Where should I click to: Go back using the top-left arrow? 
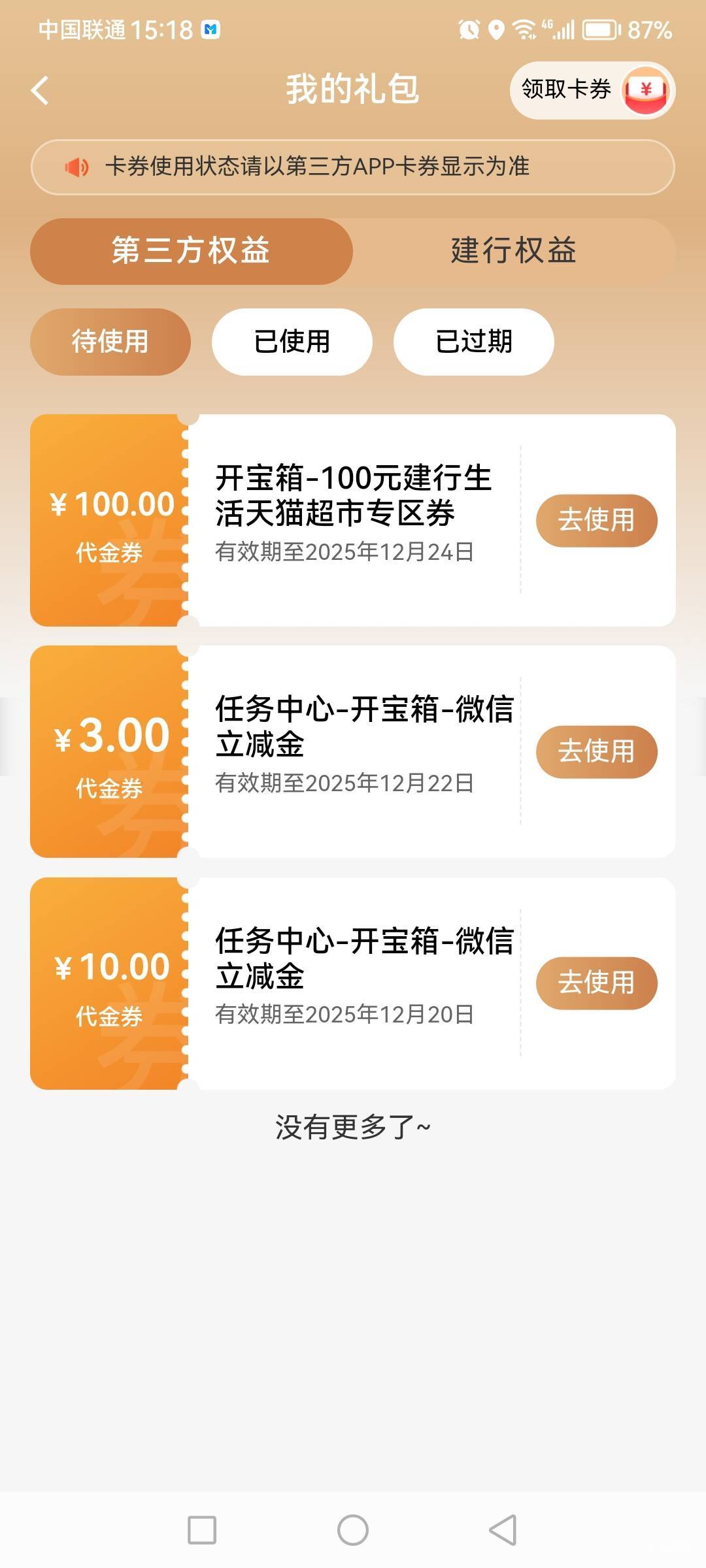41,90
